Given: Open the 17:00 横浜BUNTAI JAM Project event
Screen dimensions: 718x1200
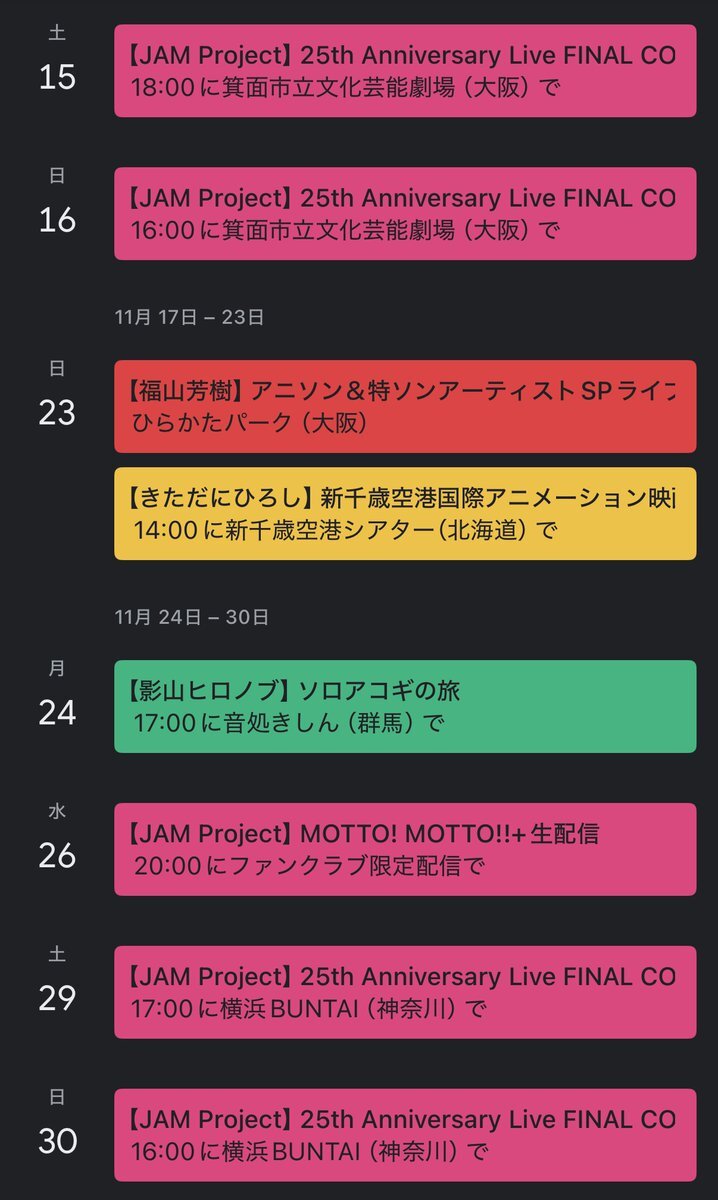Looking at the screenshot, I should point(405,992).
